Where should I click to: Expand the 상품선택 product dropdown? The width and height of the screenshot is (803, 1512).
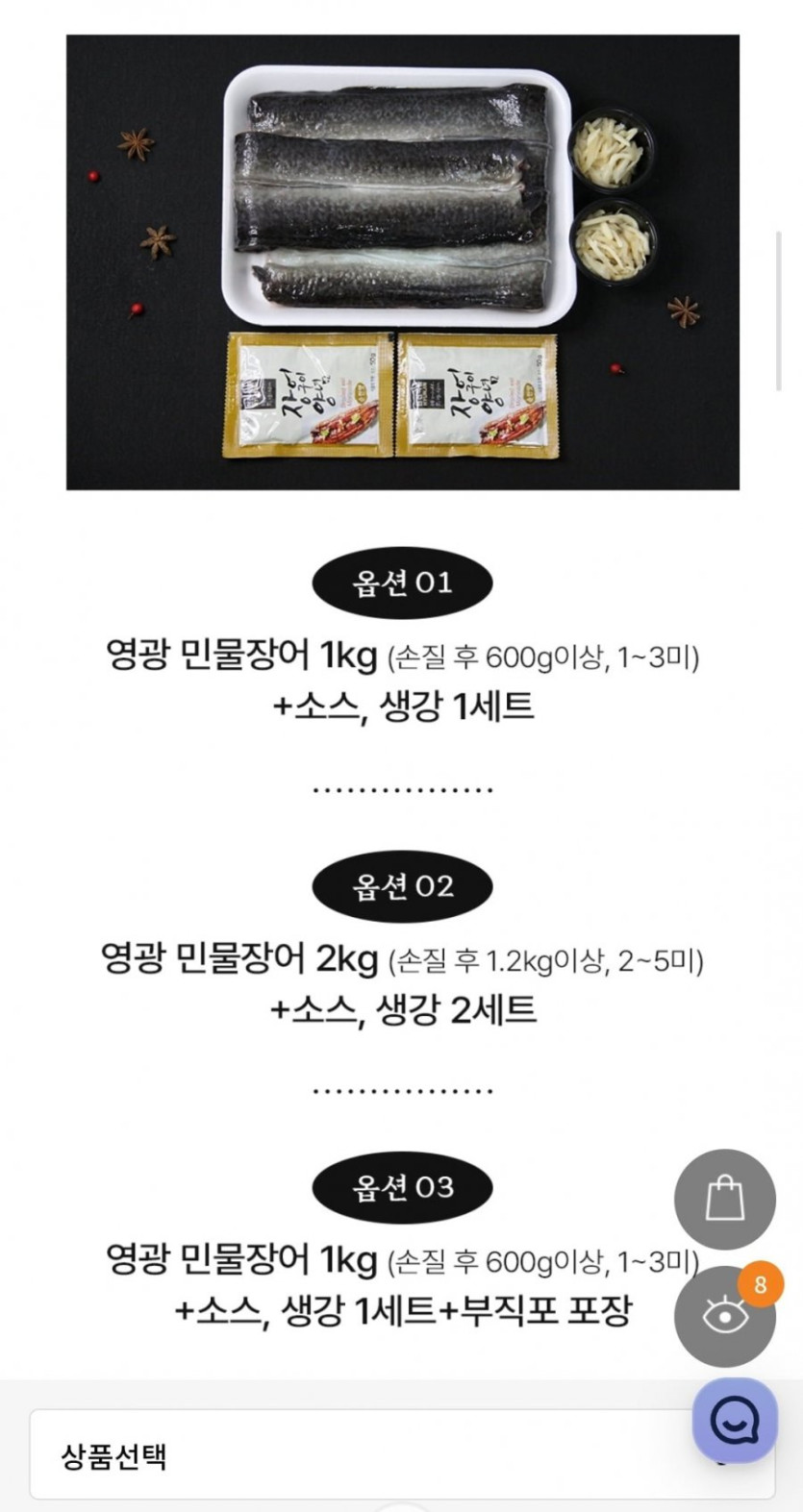click(x=402, y=1454)
